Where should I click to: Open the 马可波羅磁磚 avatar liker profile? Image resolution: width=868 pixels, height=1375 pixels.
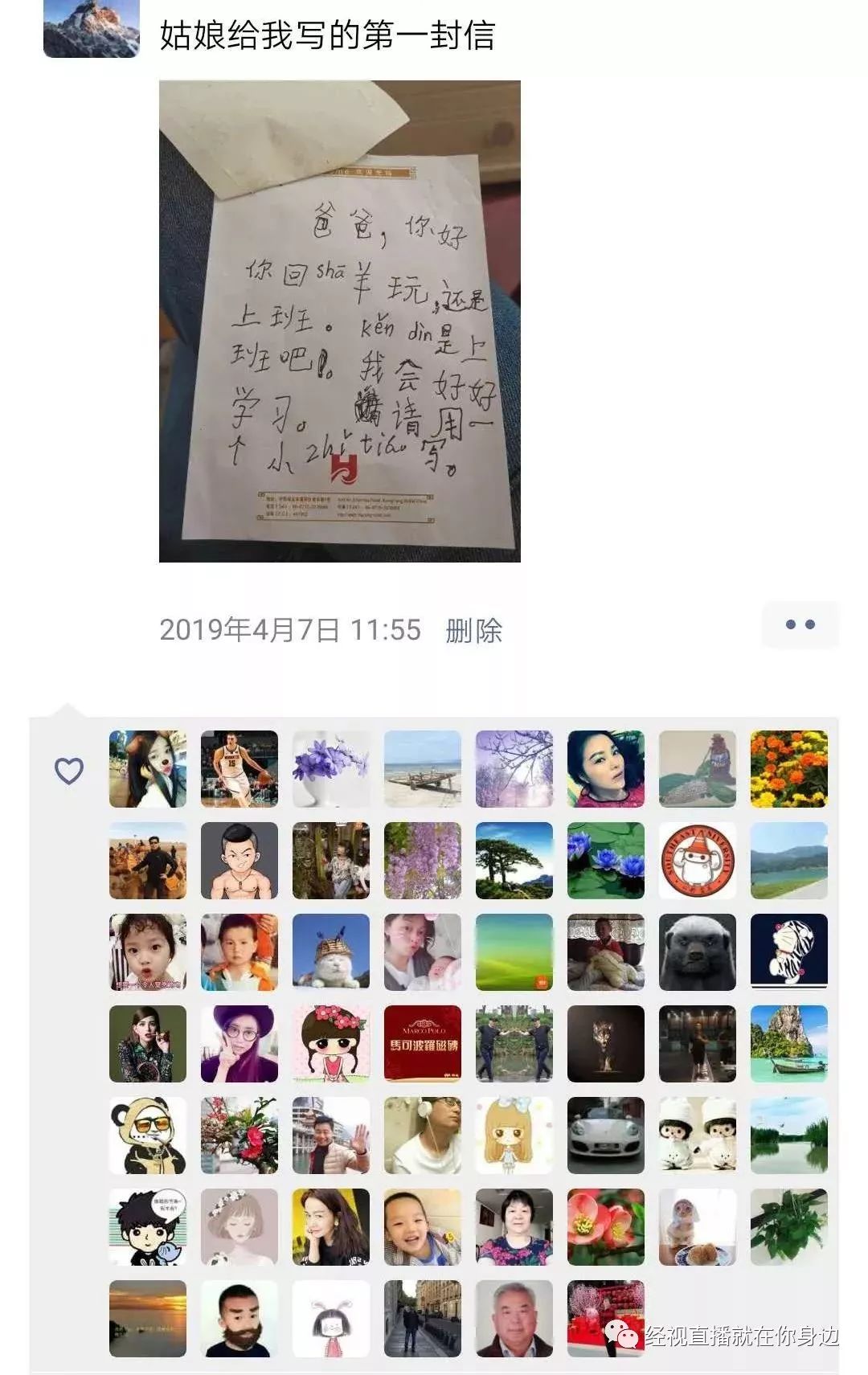click(422, 1043)
